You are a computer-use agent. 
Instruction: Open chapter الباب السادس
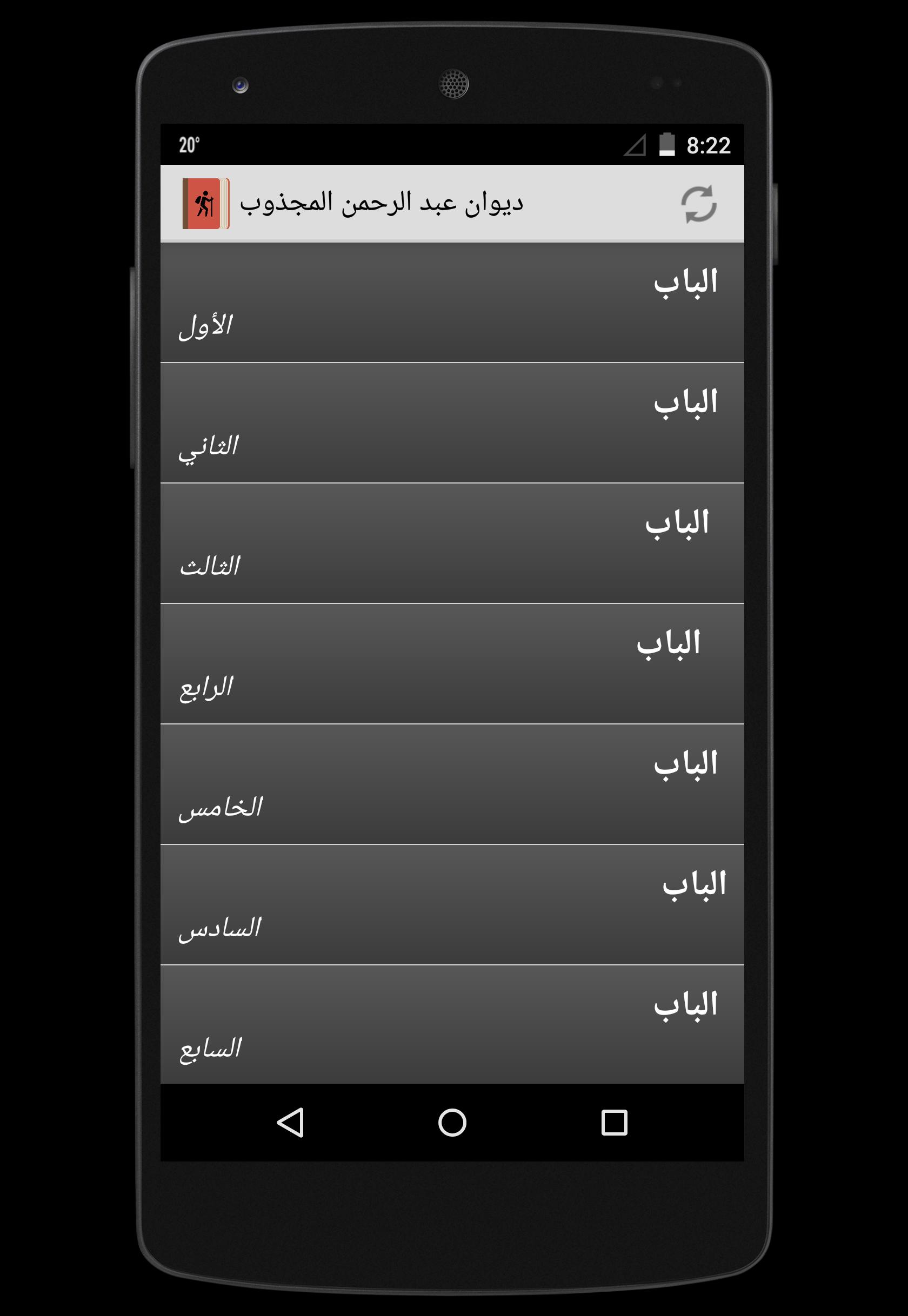(452, 905)
